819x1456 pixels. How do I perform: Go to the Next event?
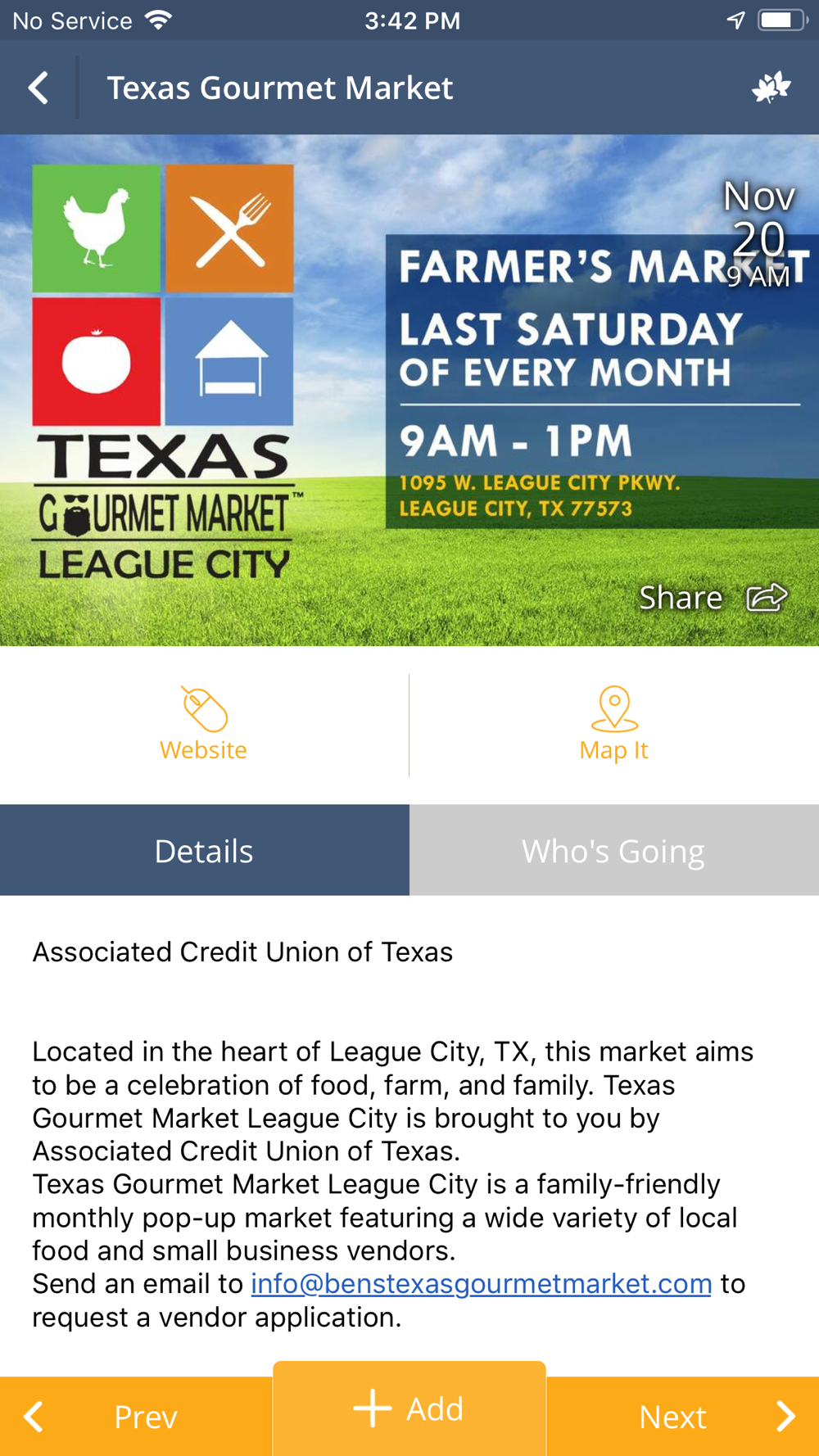pyautogui.click(x=683, y=1416)
